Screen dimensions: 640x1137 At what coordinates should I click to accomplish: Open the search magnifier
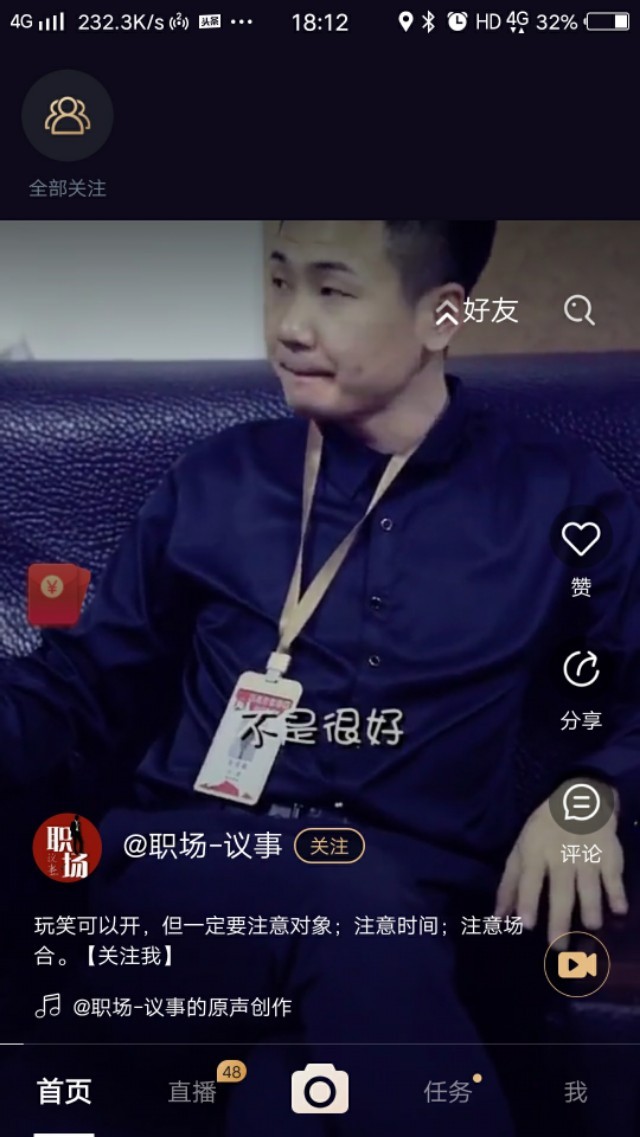point(579,311)
